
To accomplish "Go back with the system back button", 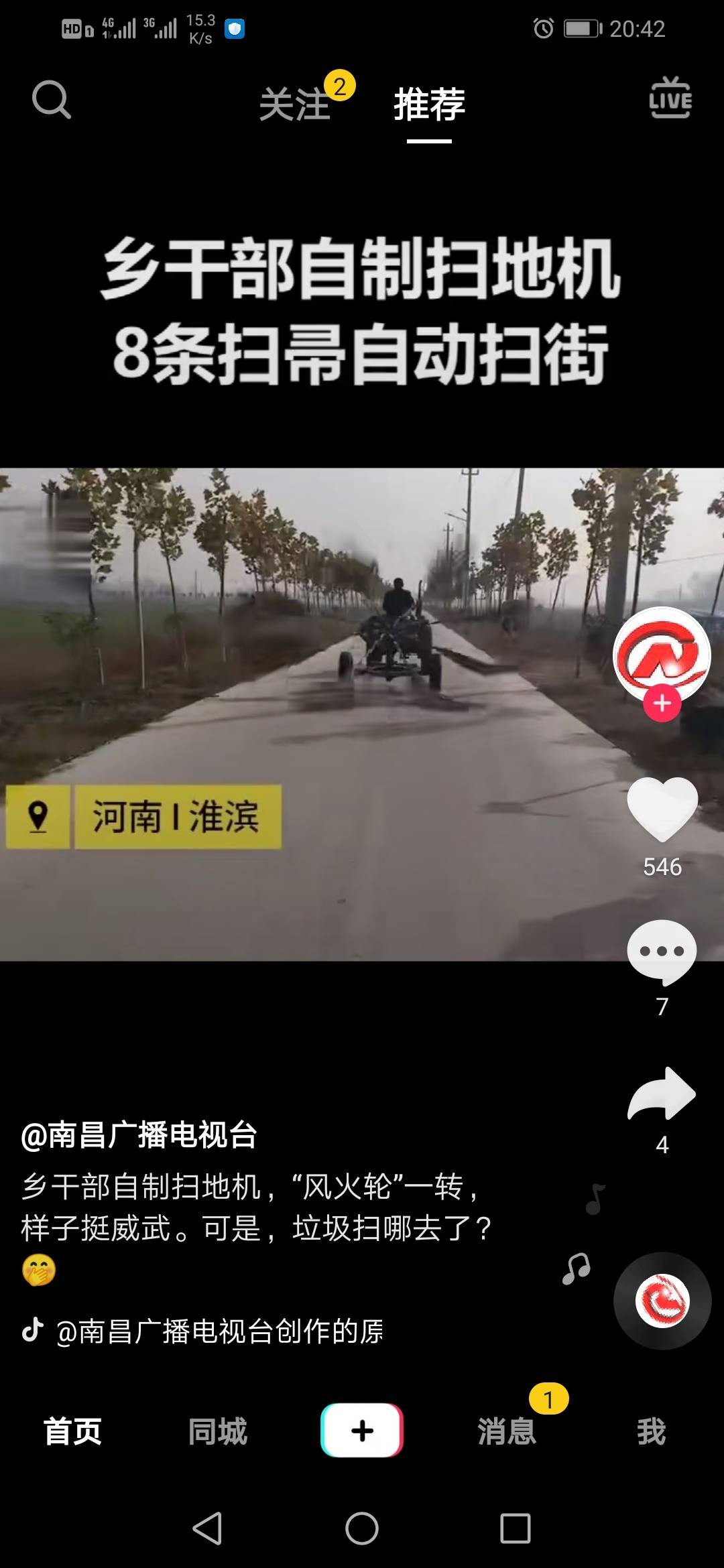I will [x=207, y=1528].
